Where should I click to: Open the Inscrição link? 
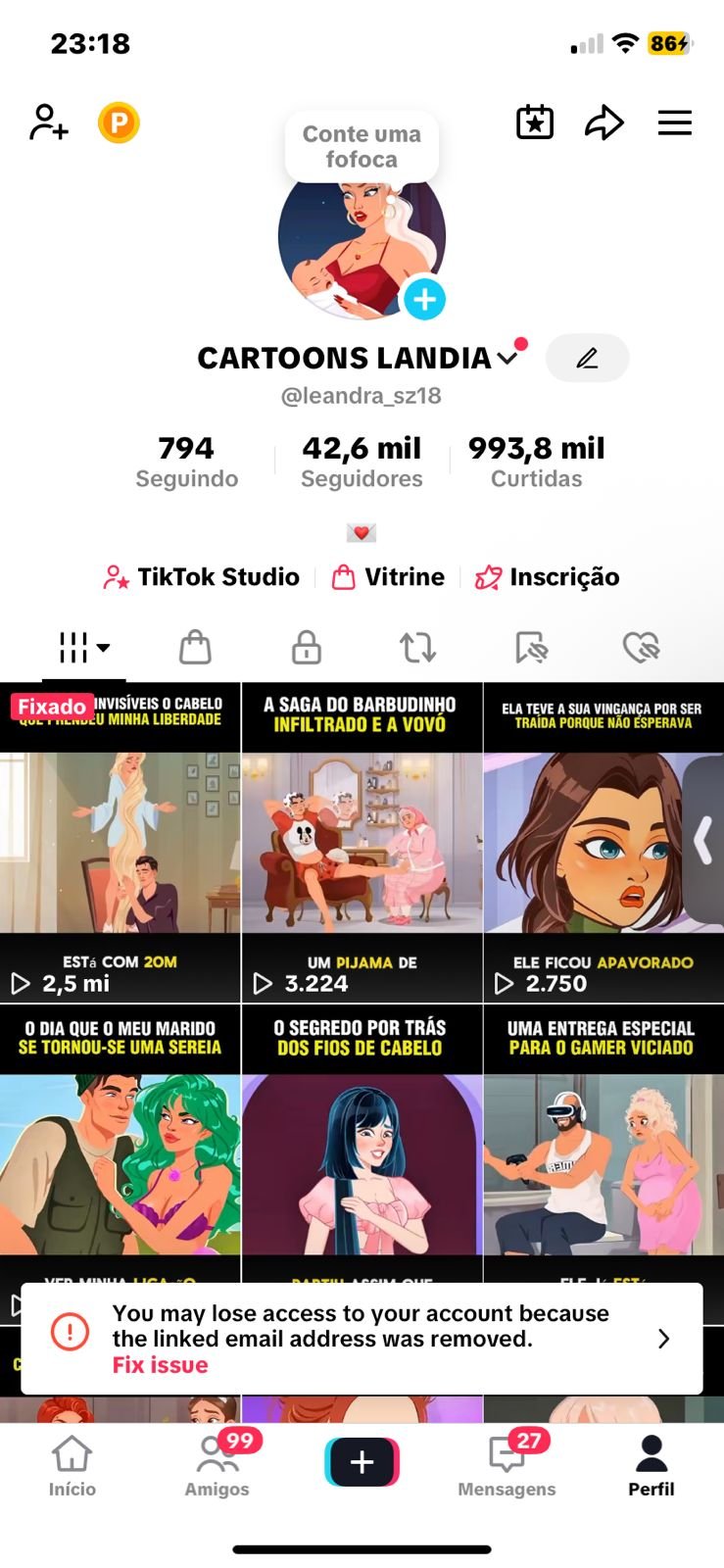(x=548, y=577)
